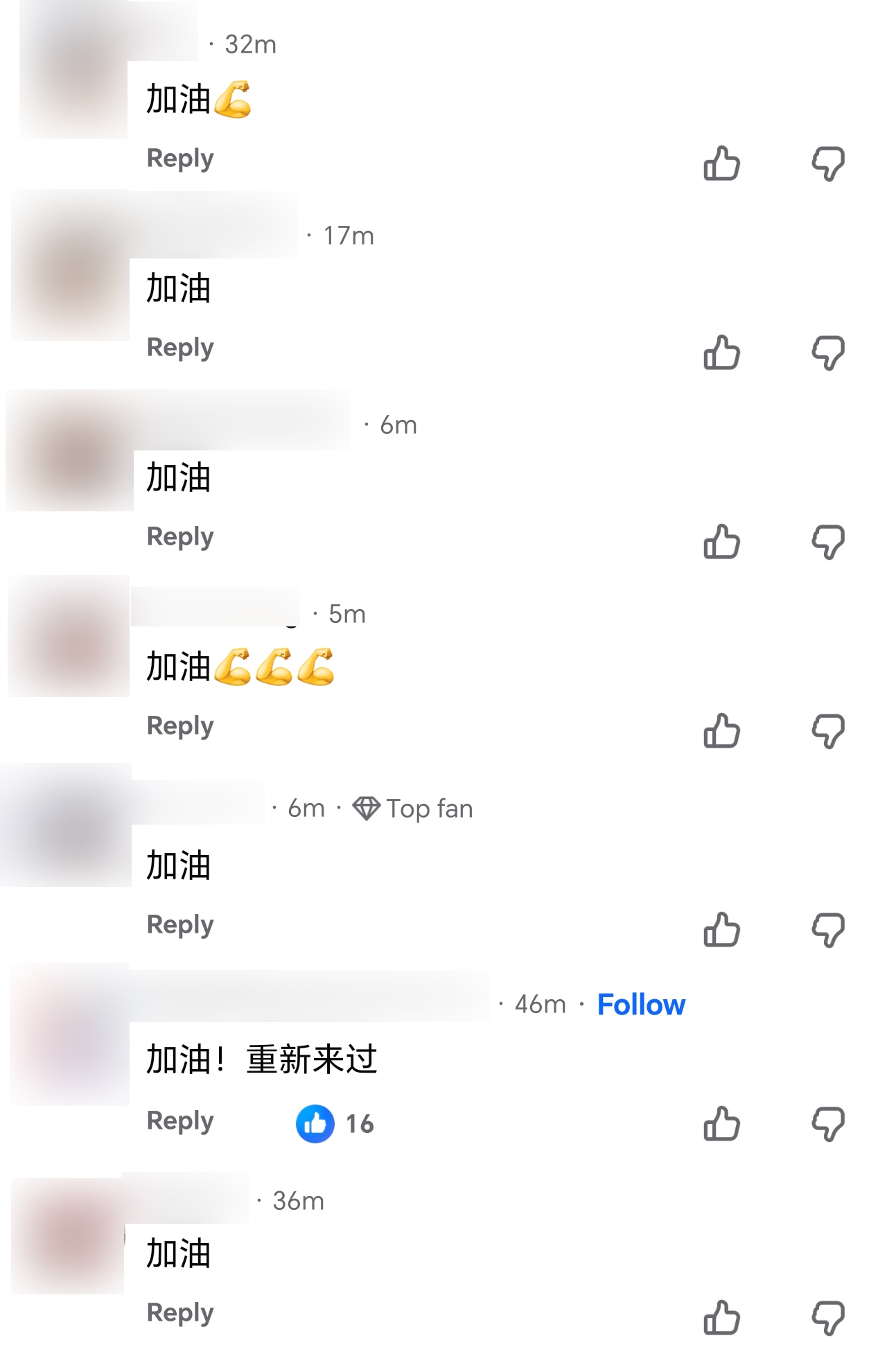Like the comment posted 17m ago
The image size is (887, 1372).
click(x=721, y=353)
